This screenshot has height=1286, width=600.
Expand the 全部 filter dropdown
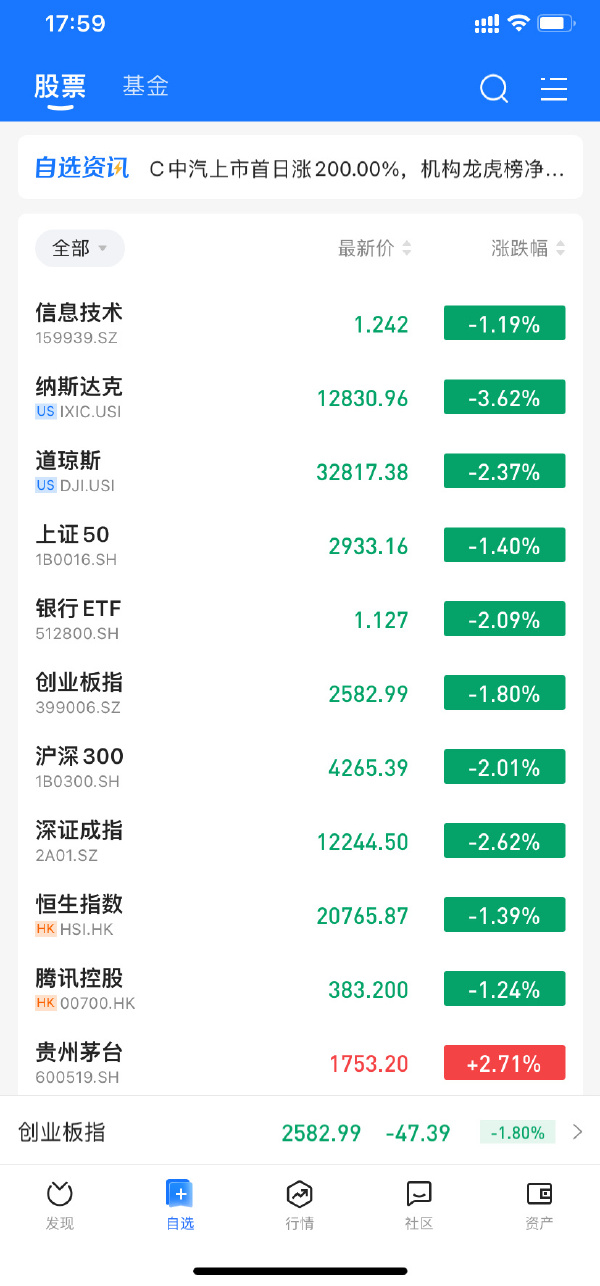(x=79, y=249)
